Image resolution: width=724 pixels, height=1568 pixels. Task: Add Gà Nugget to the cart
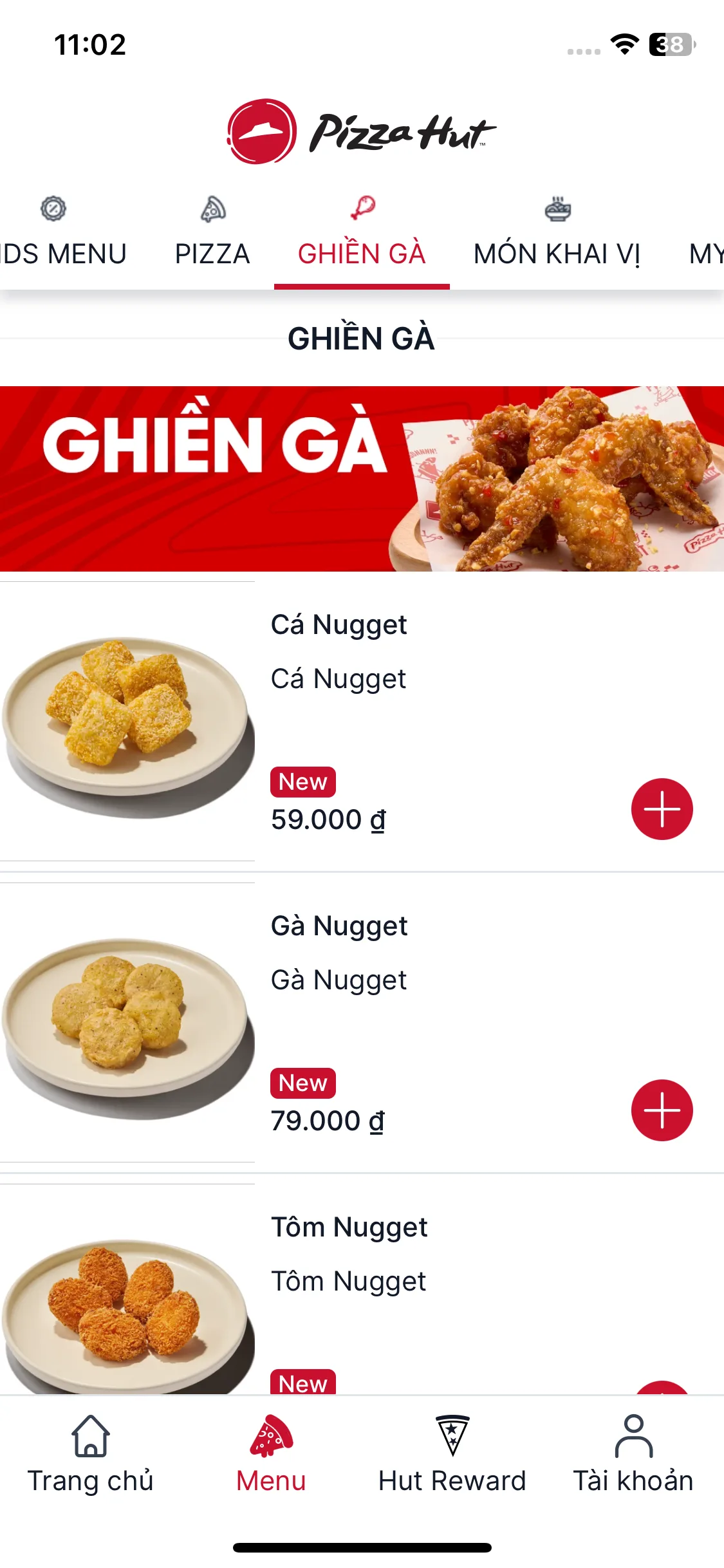tap(662, 1110)
